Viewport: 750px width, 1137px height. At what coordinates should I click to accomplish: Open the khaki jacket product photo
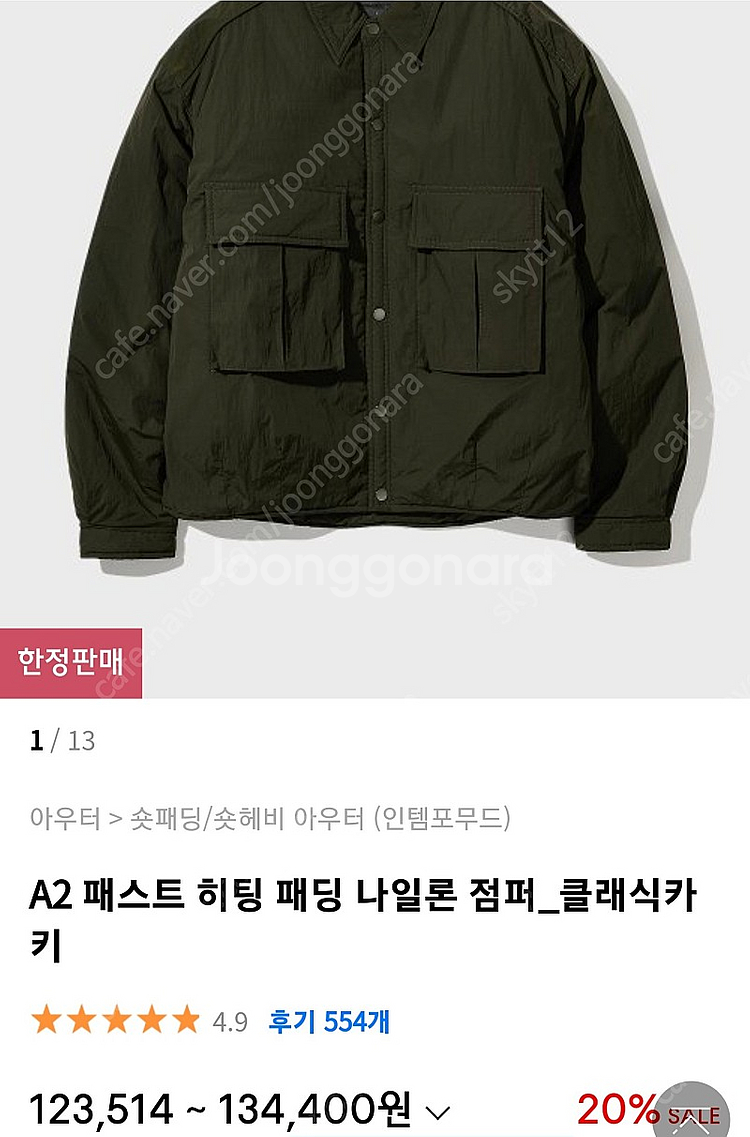pyautogui.click(x=375, y=349)
